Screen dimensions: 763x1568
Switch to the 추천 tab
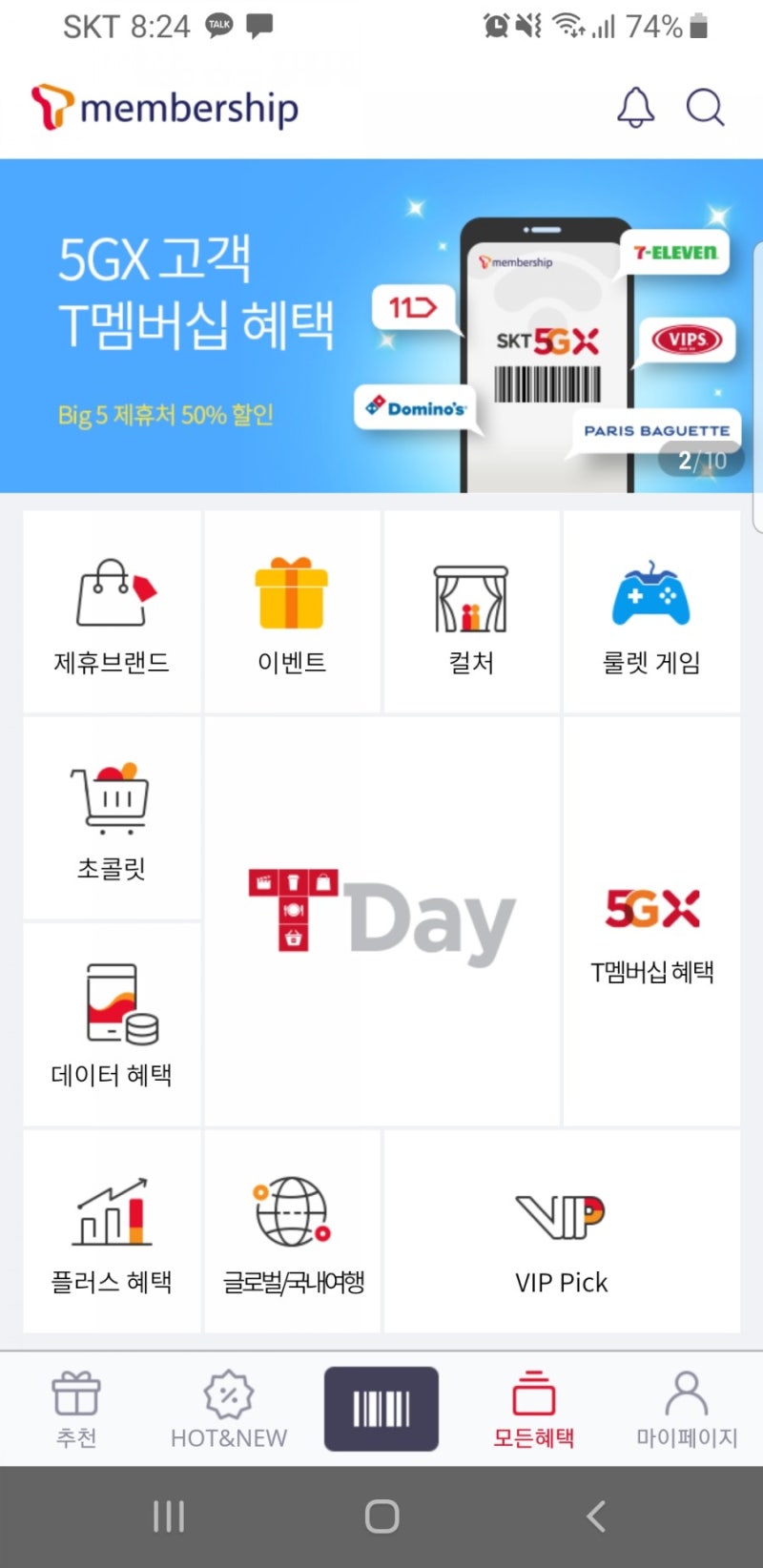[76, 1410]
